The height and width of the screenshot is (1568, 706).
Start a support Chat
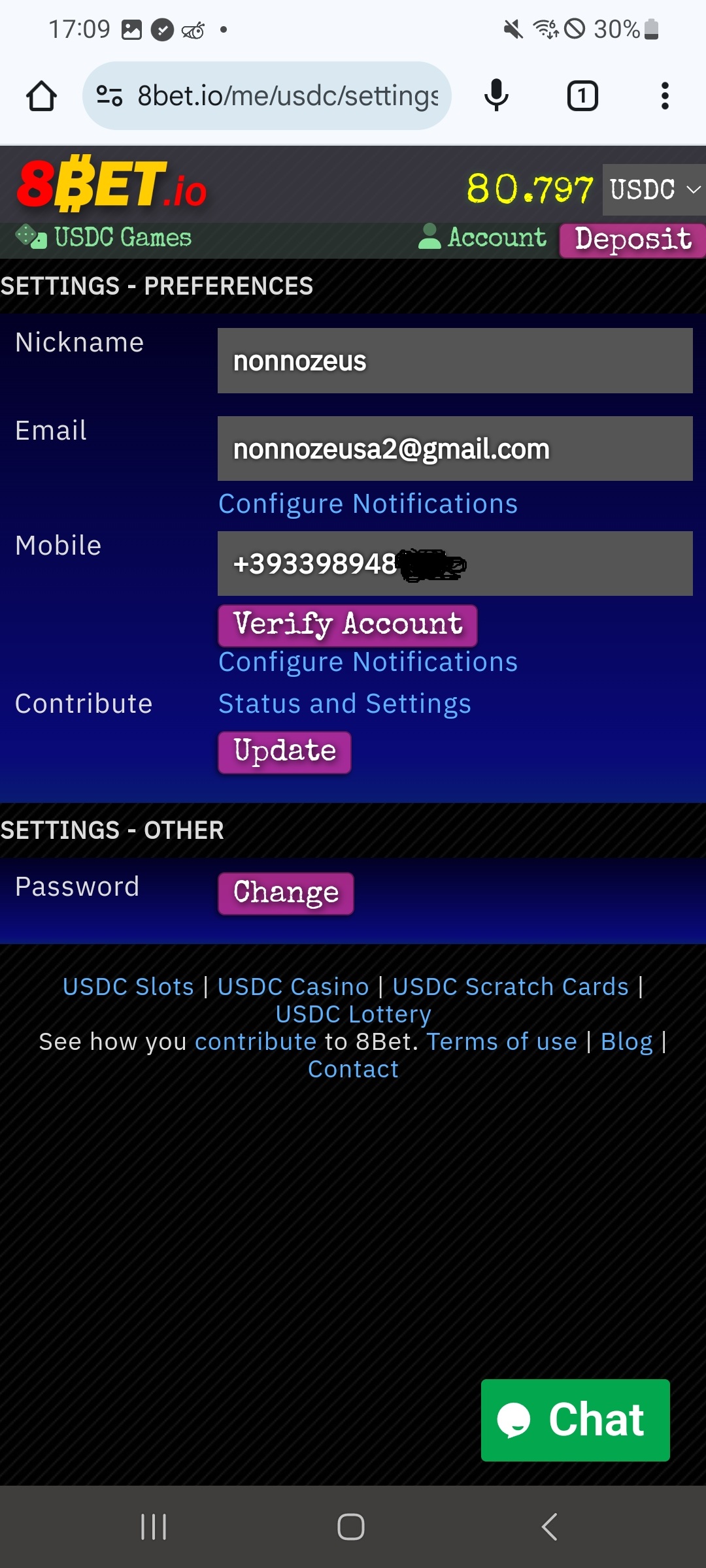coord(575,1420)
